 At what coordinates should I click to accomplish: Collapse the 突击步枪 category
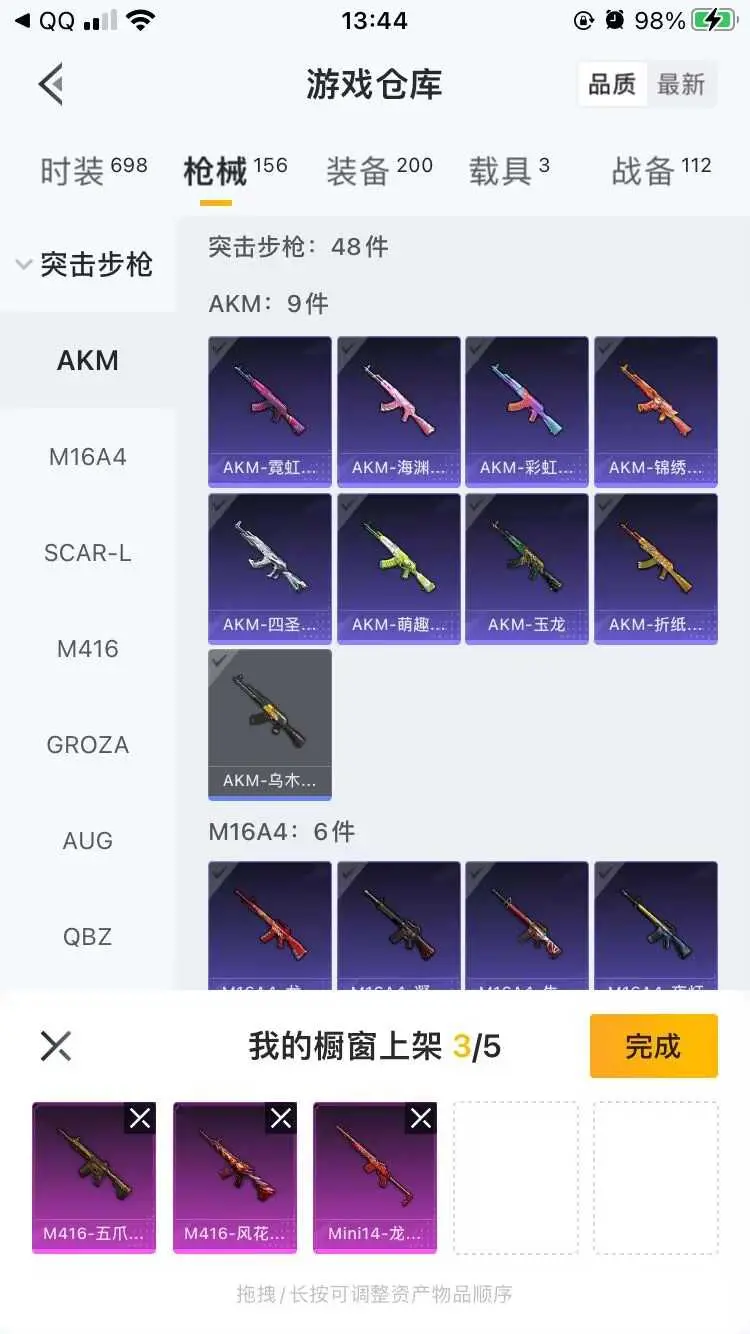coord(85,265)
